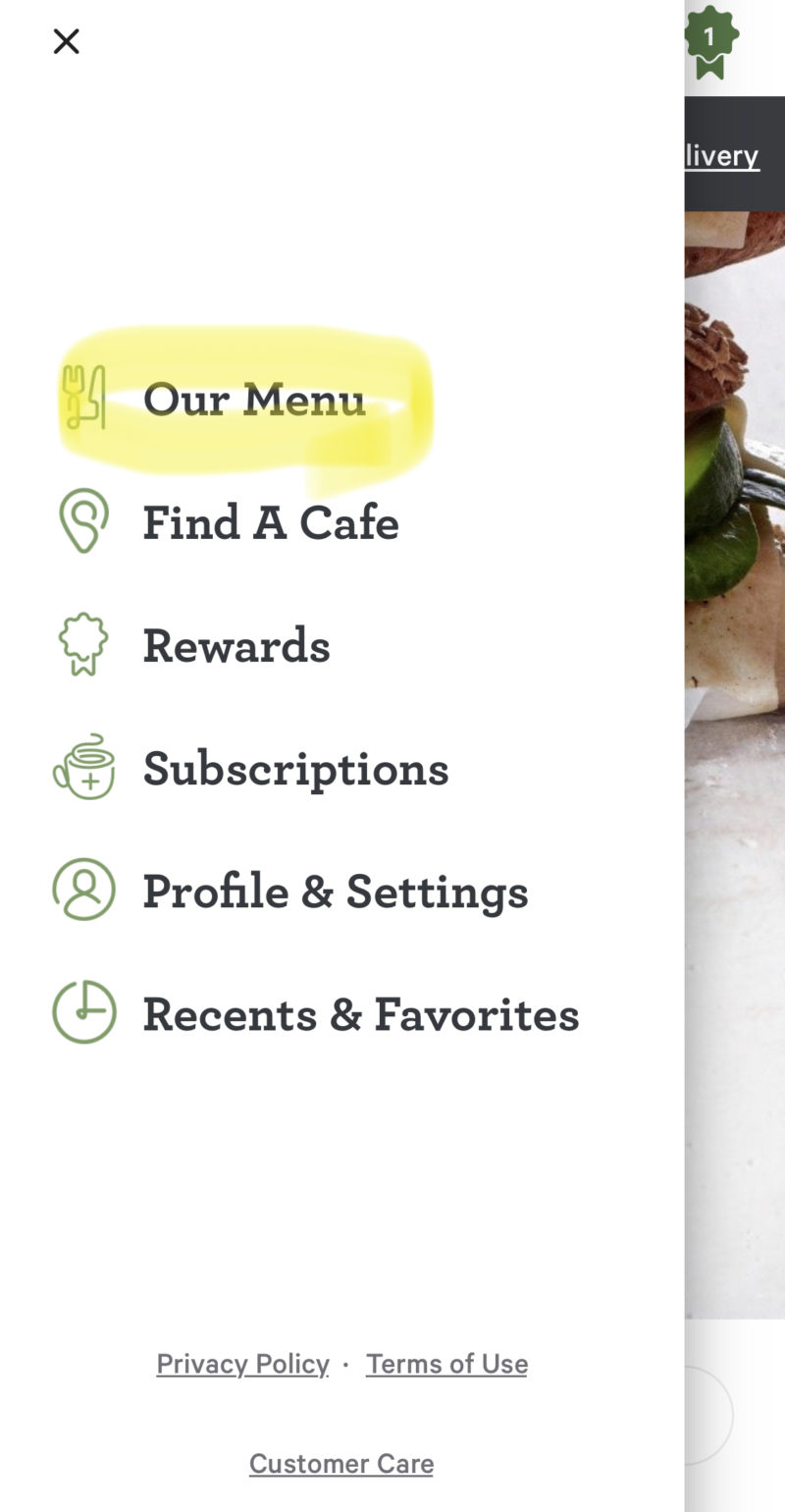Go to Find A Cafe
The width and height of the screenshot is (785, 1512).
pyautogui.click(x=270, y=522)
